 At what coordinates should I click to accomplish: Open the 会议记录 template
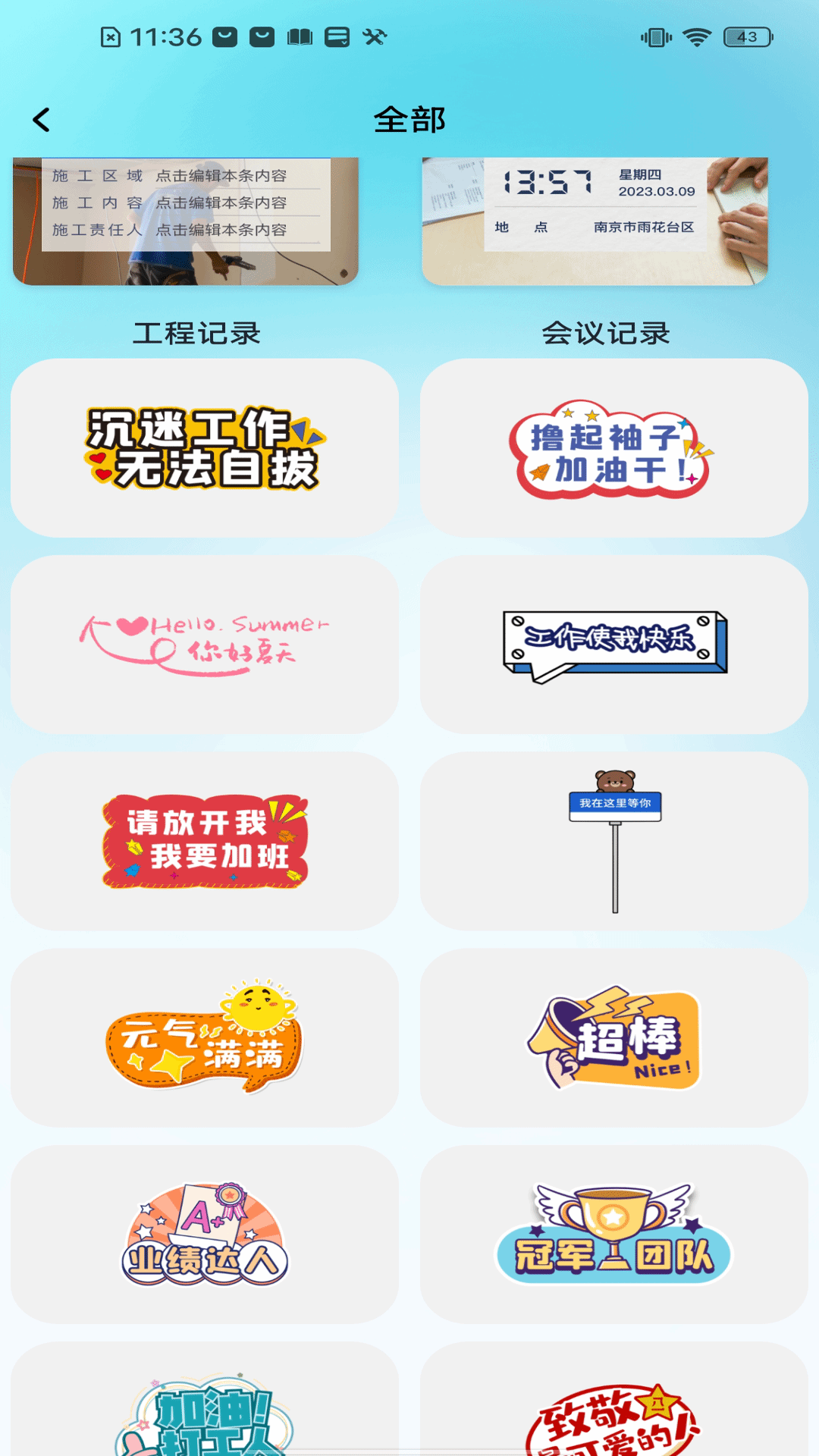595,221
